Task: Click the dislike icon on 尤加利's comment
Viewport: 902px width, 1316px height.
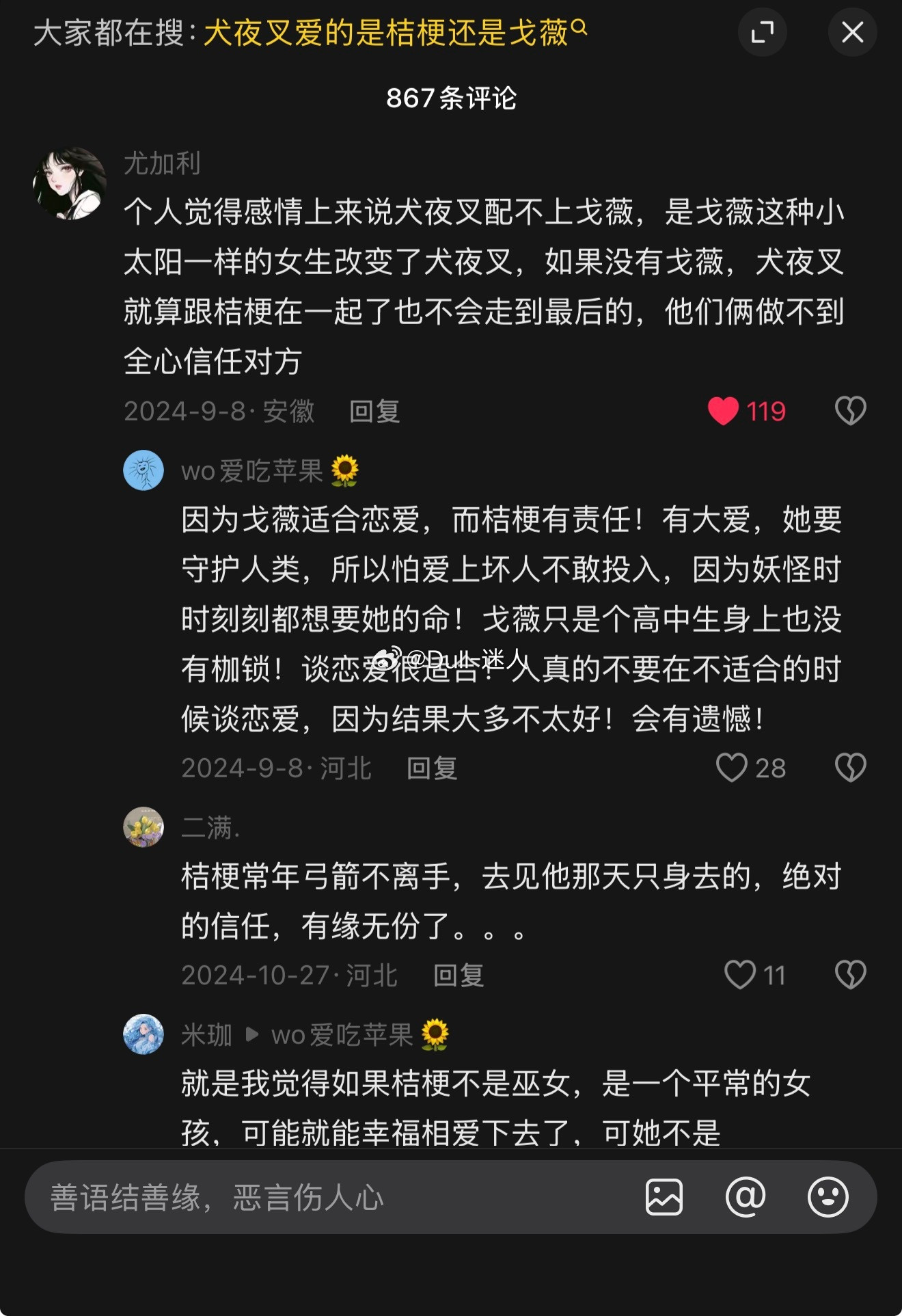Action: (x=850, y=410)
